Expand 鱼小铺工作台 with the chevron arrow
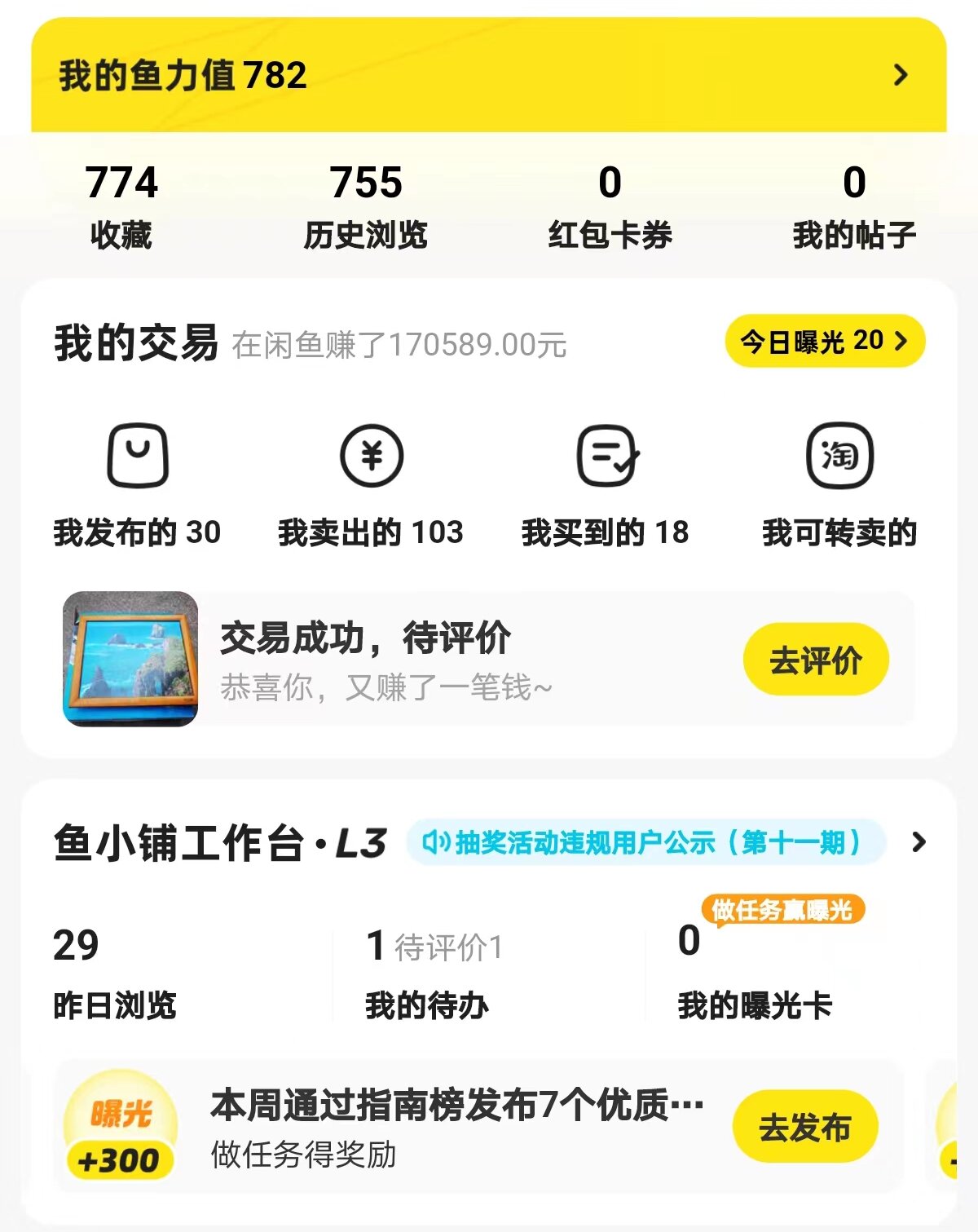This screenshot has width=978, height=1232. (919, 841)
